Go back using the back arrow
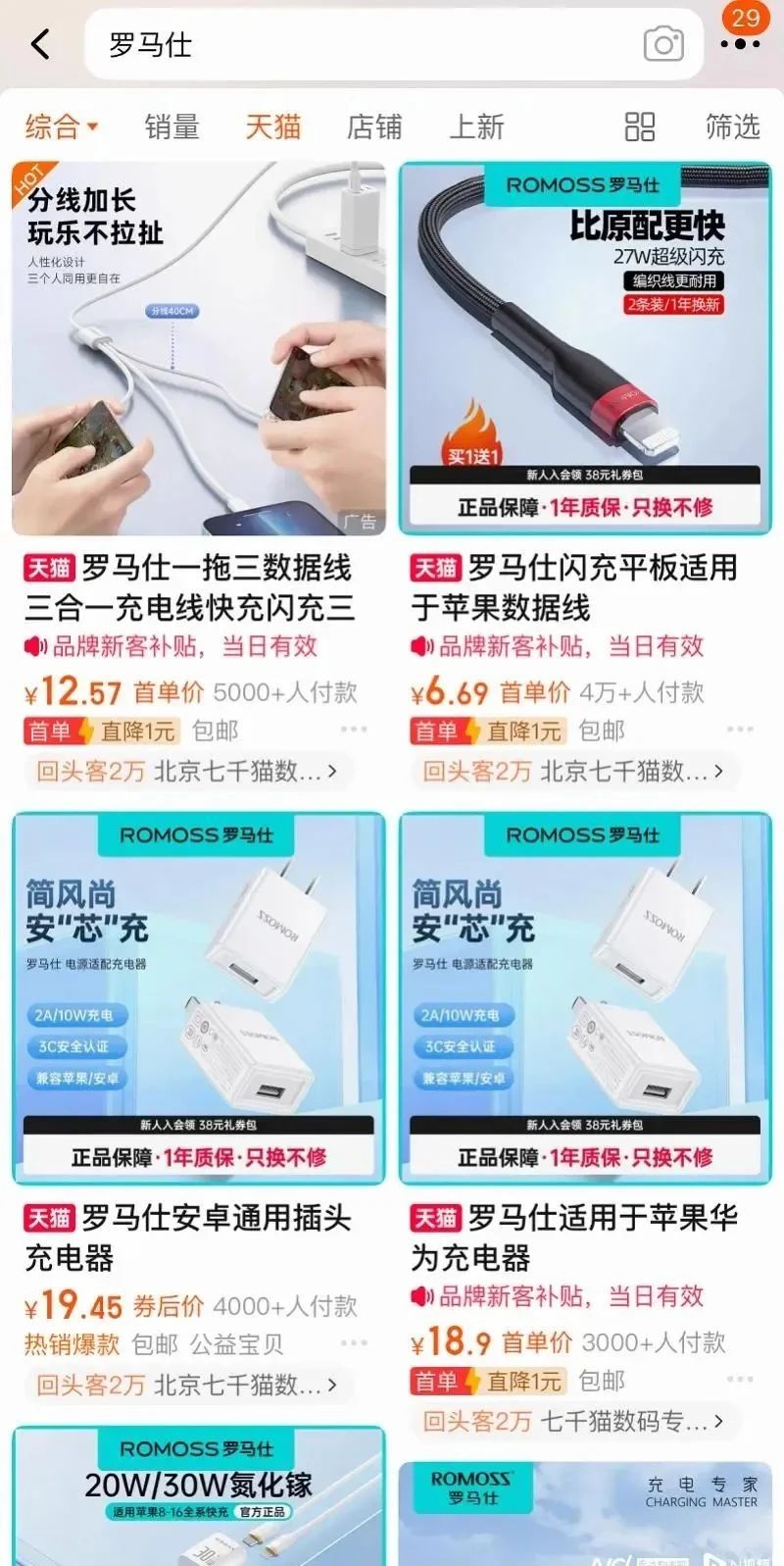This screenshot has height=1566, width=784. click(39, 44)
